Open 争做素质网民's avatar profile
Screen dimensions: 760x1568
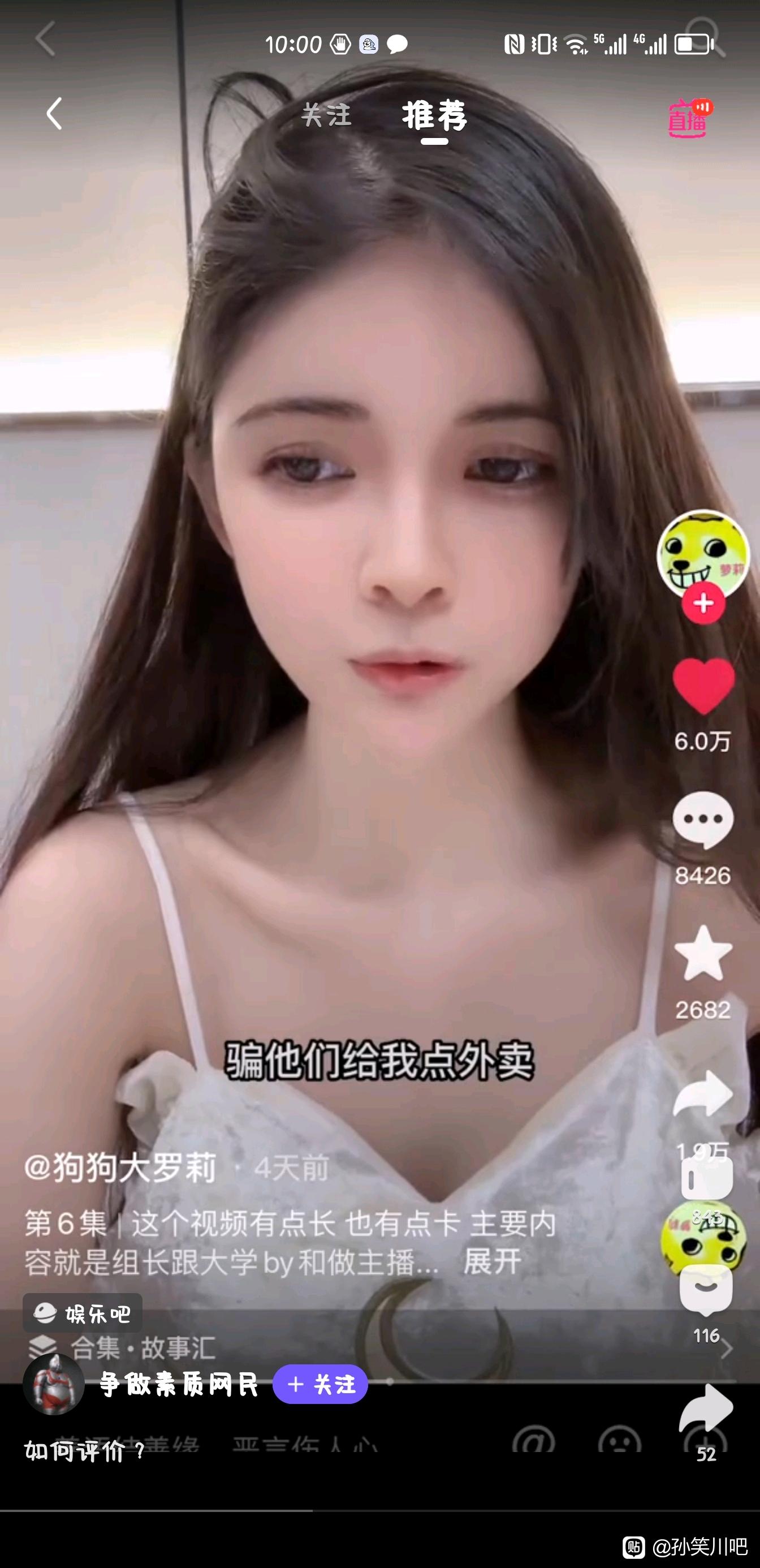(54, 1384)
